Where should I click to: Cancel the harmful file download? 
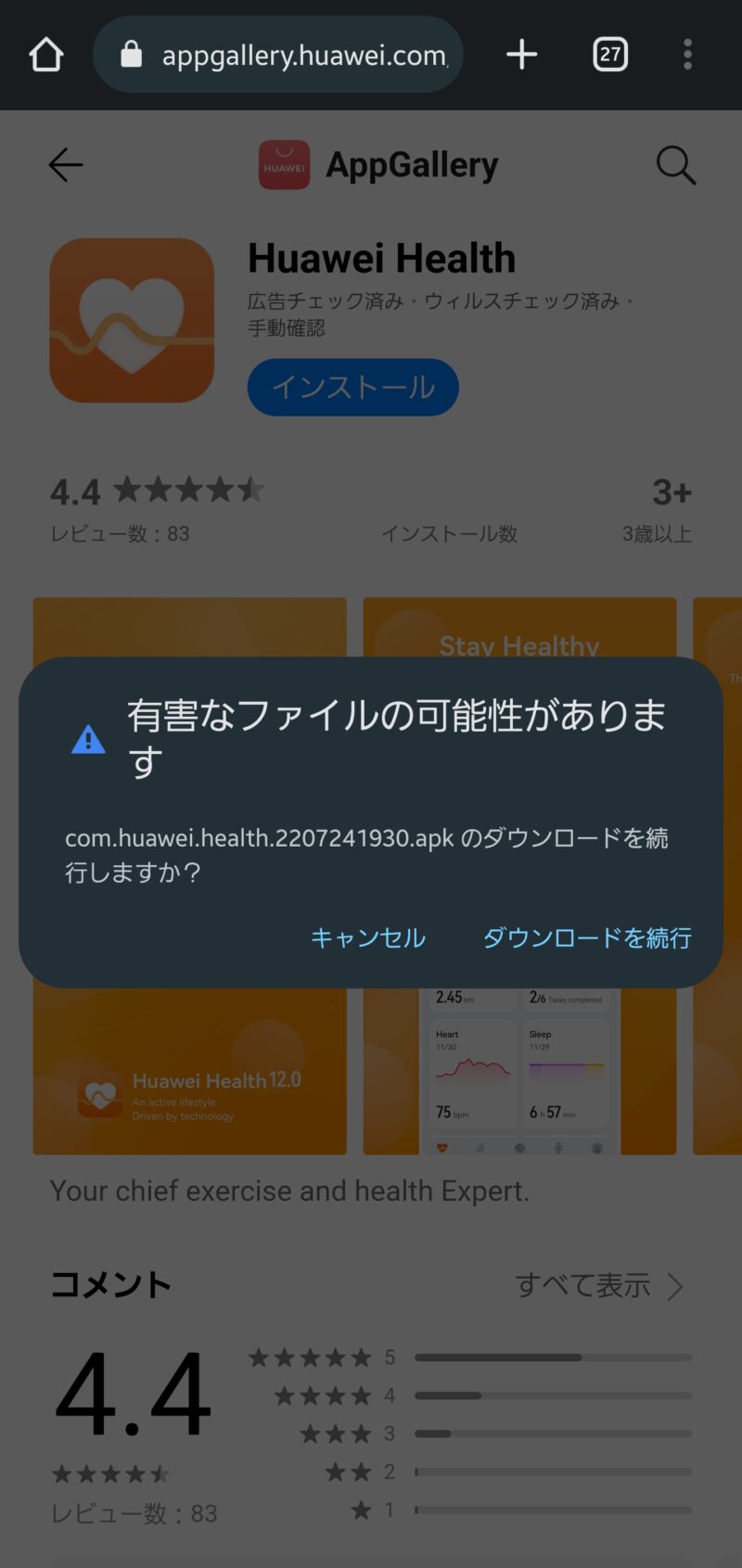367,937
